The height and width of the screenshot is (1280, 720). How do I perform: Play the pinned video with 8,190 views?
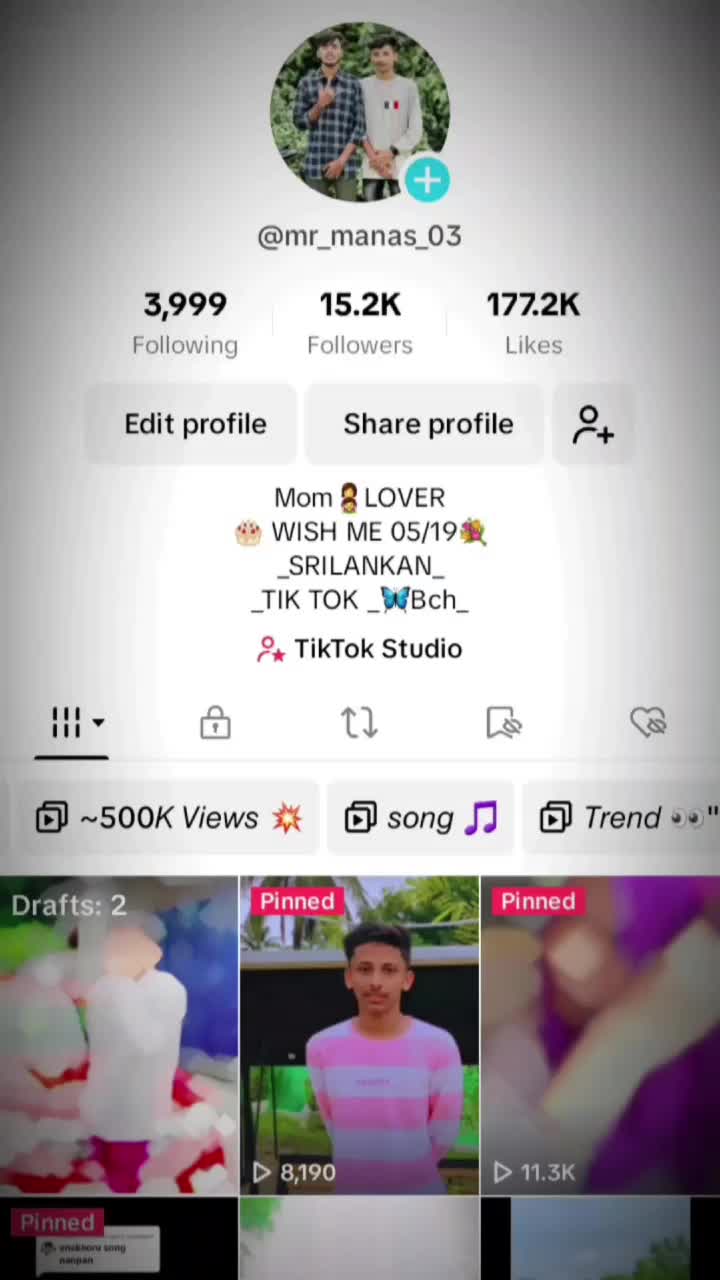tap(359, 1035)
